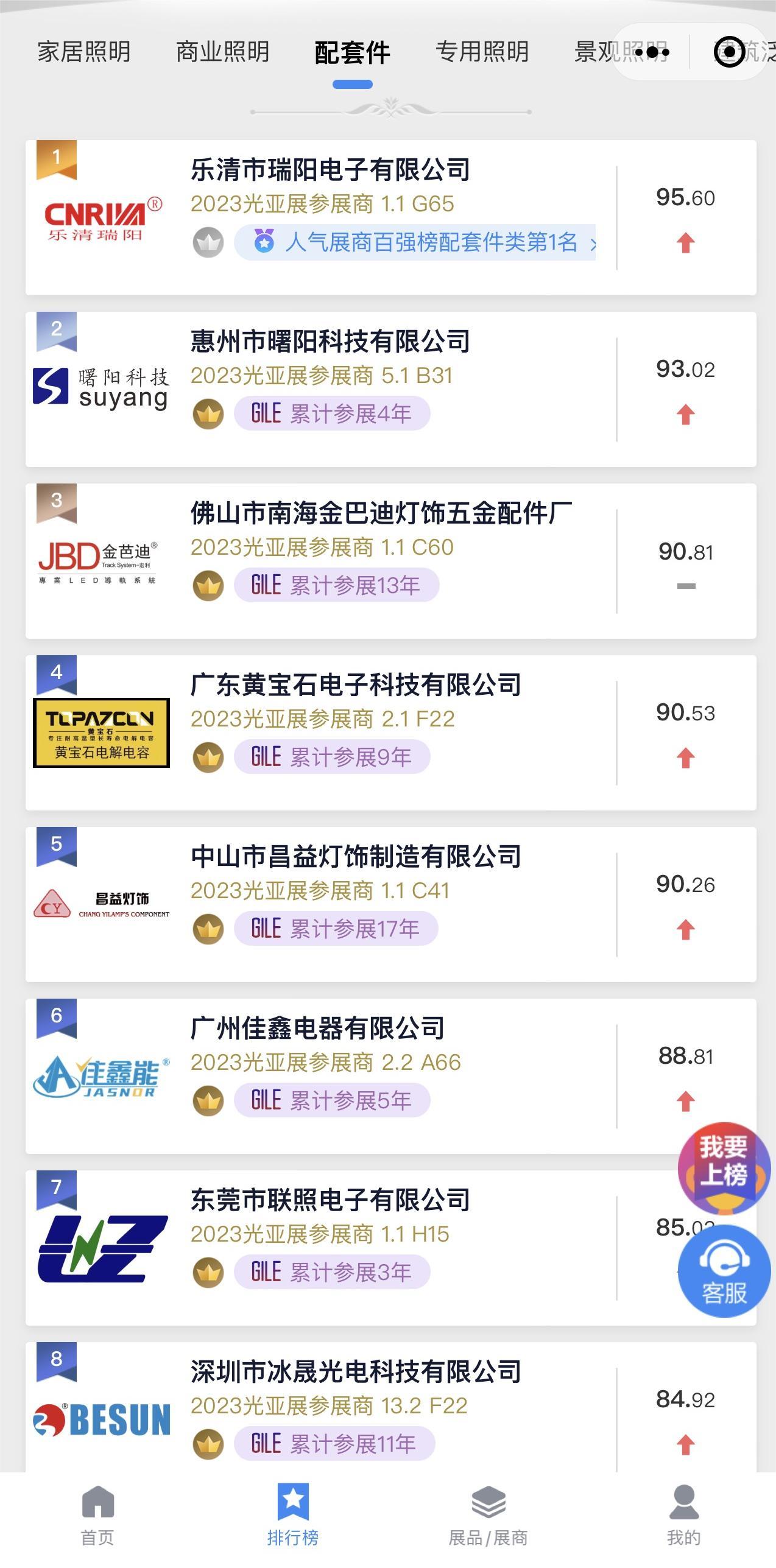Open 惠州市曙阳科技有限公司 exhibitor card
776x1568 pixels.
click(x=330, y=342)
